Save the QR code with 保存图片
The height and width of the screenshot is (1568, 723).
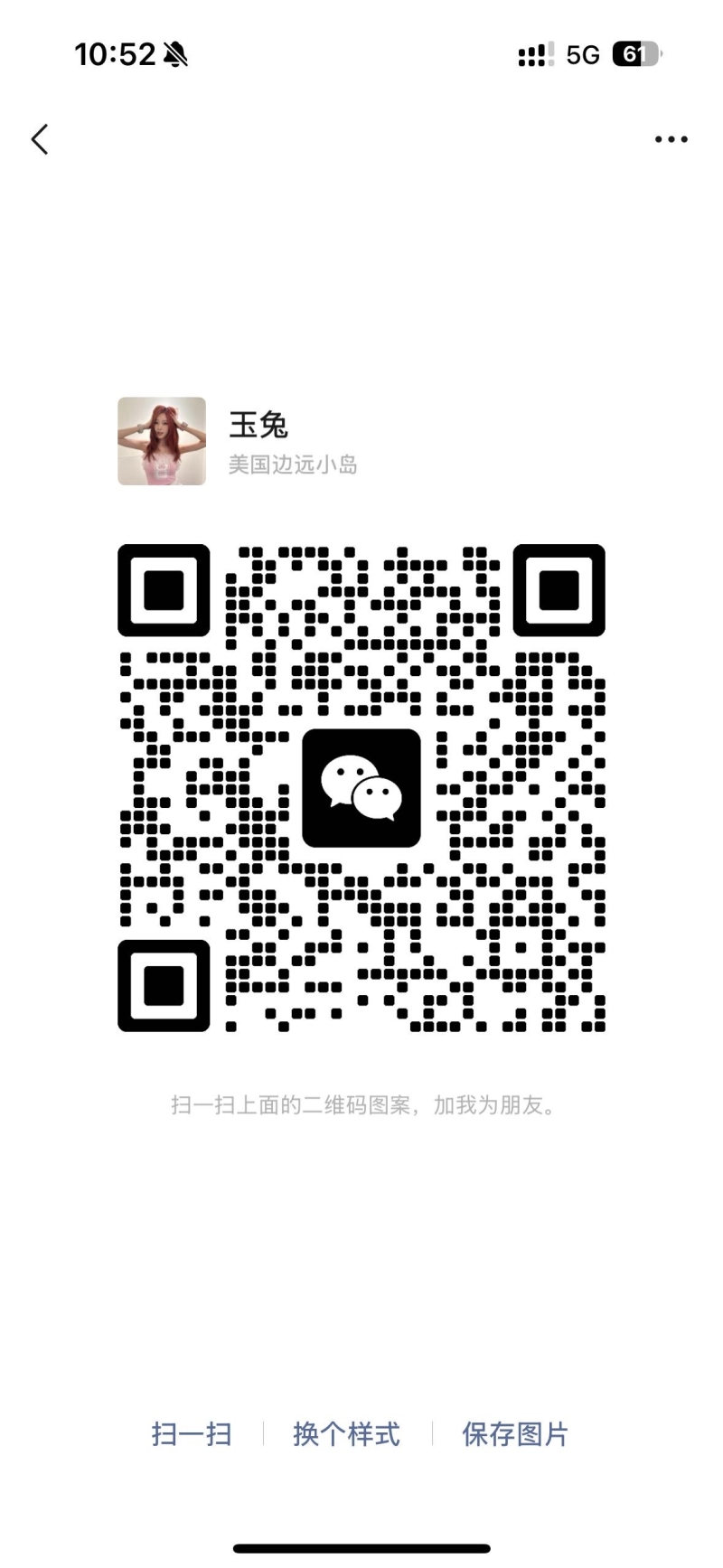515,1433
